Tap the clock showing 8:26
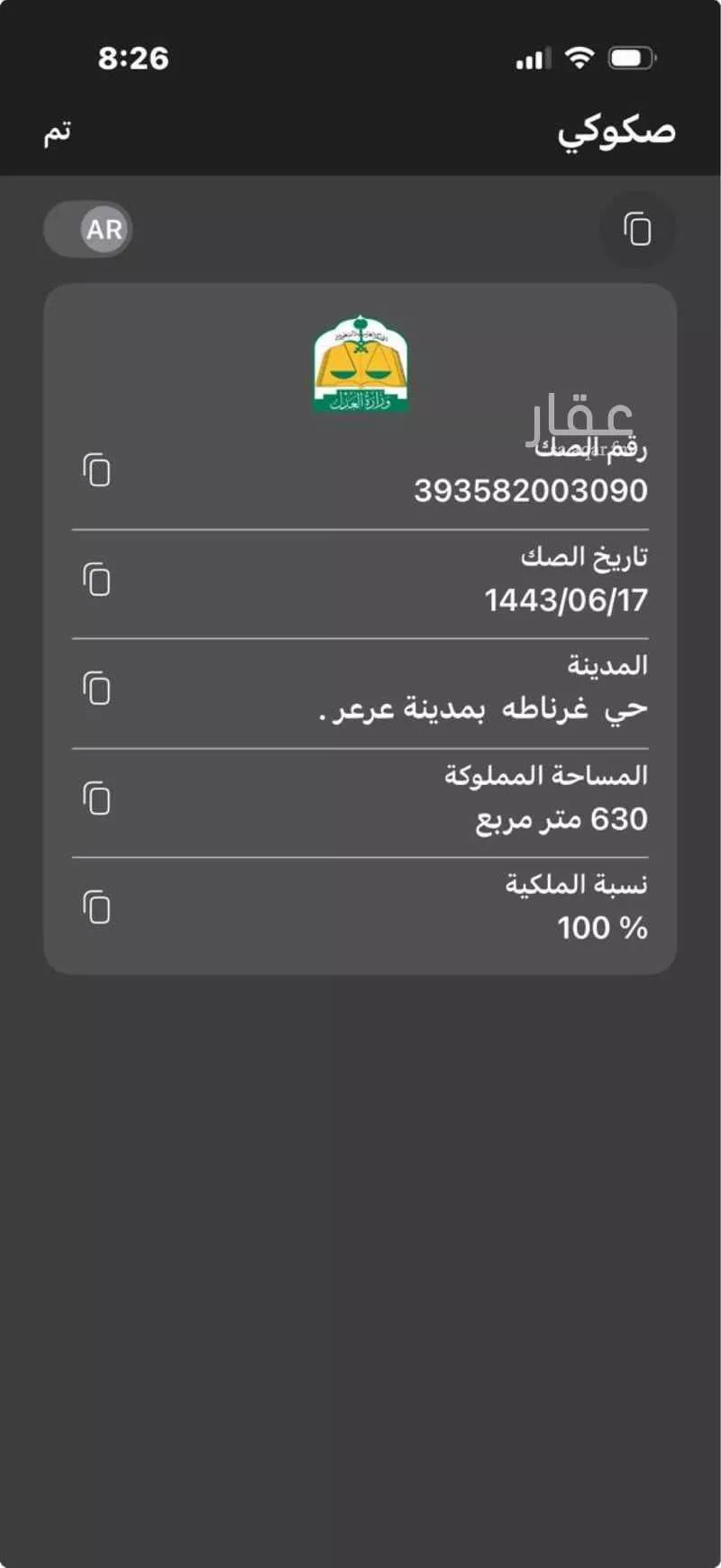 [133, 59]
